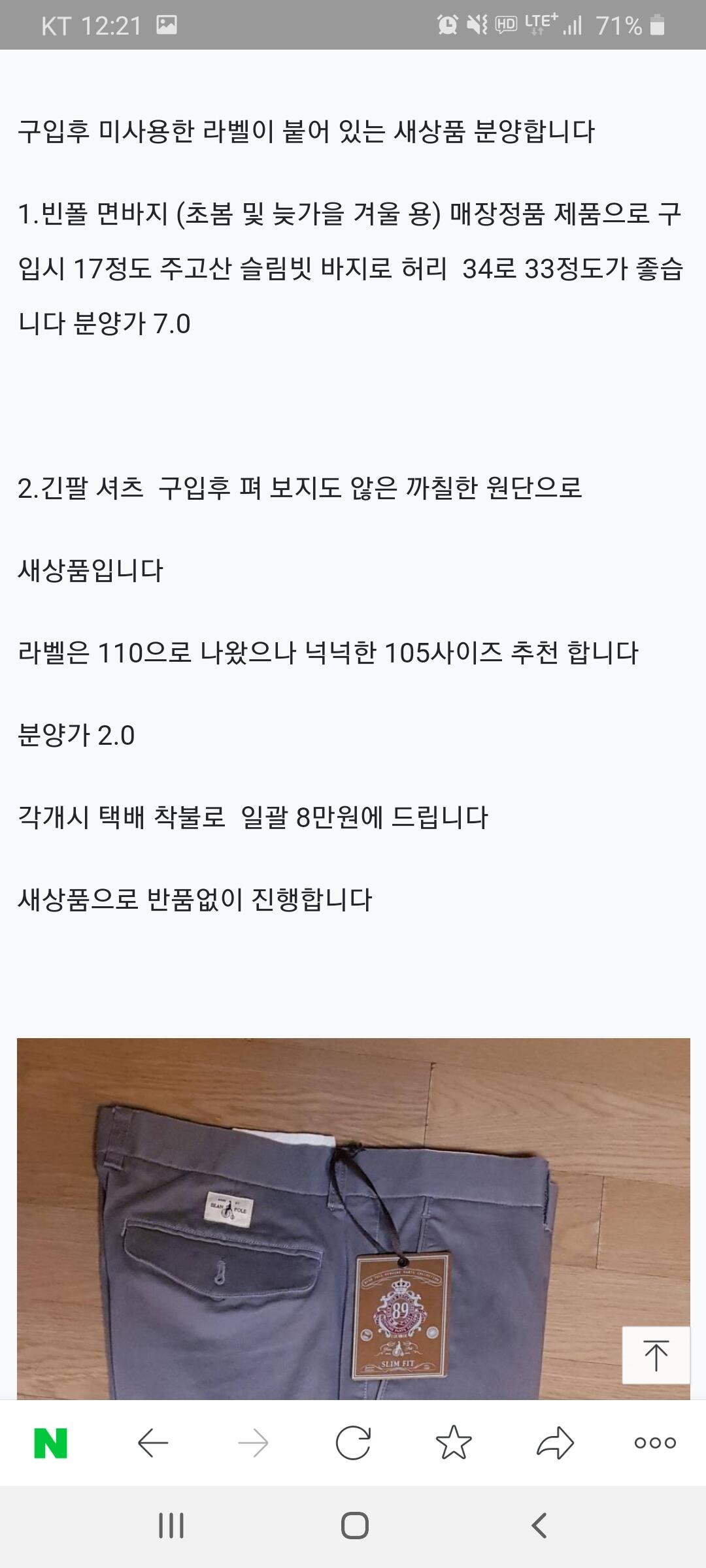Jump to top with the arrow button
The height and width of the screenshot is (1568, 706).
point(656,1355)
